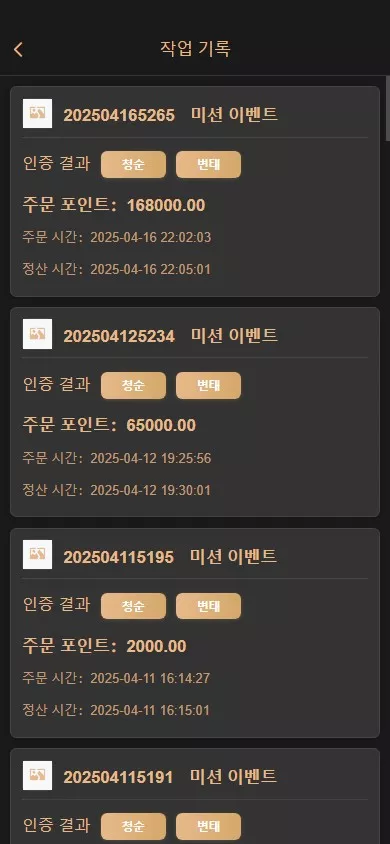
Task: Tap 청순 on order 202504165265
Action: 133,164
